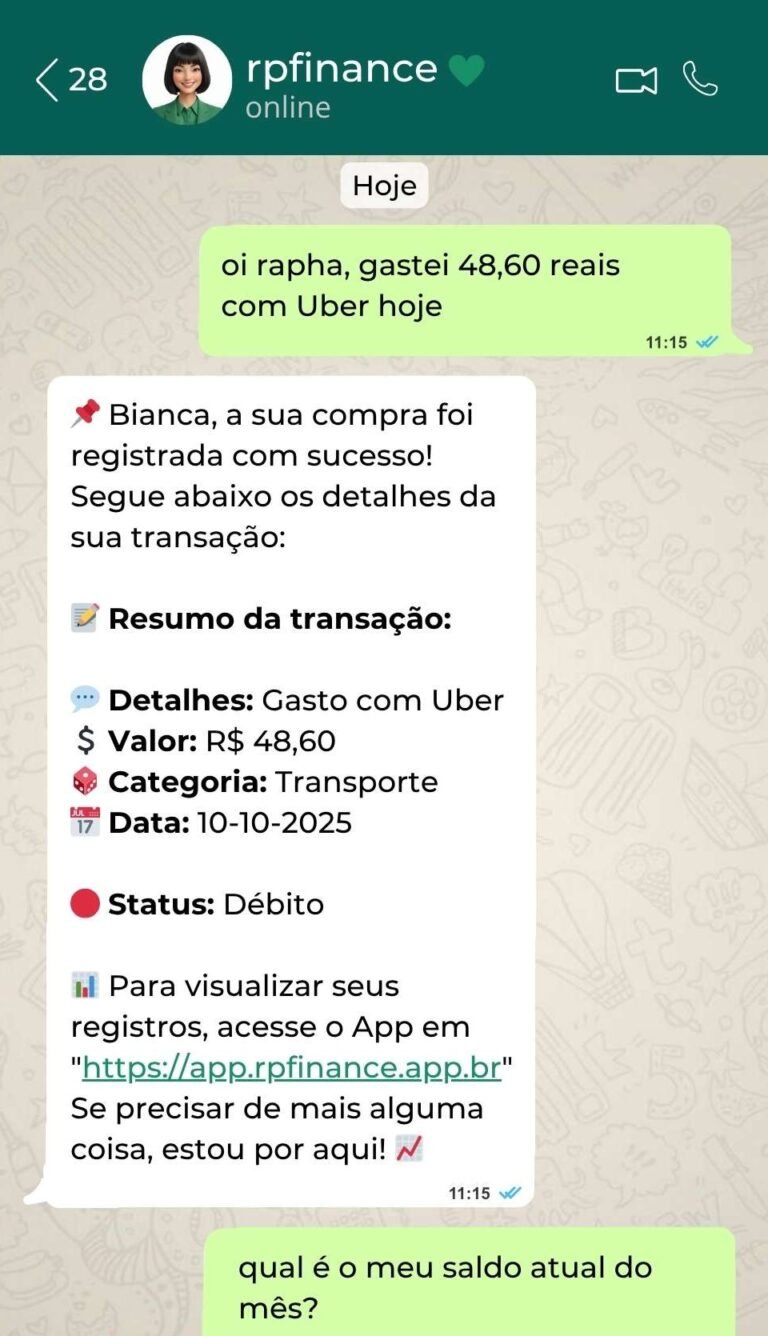Select the Hoje date chip

(384, 185)
